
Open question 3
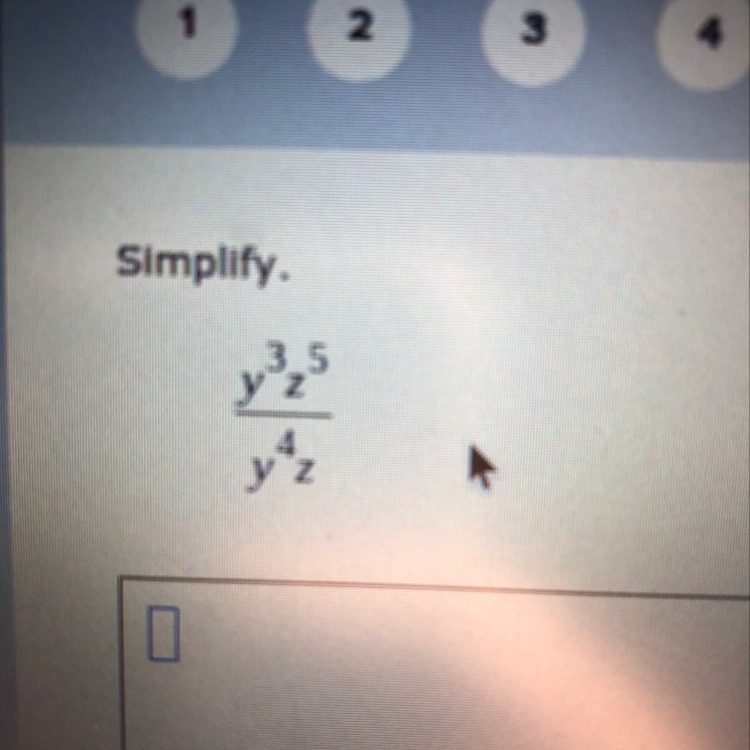533,34
